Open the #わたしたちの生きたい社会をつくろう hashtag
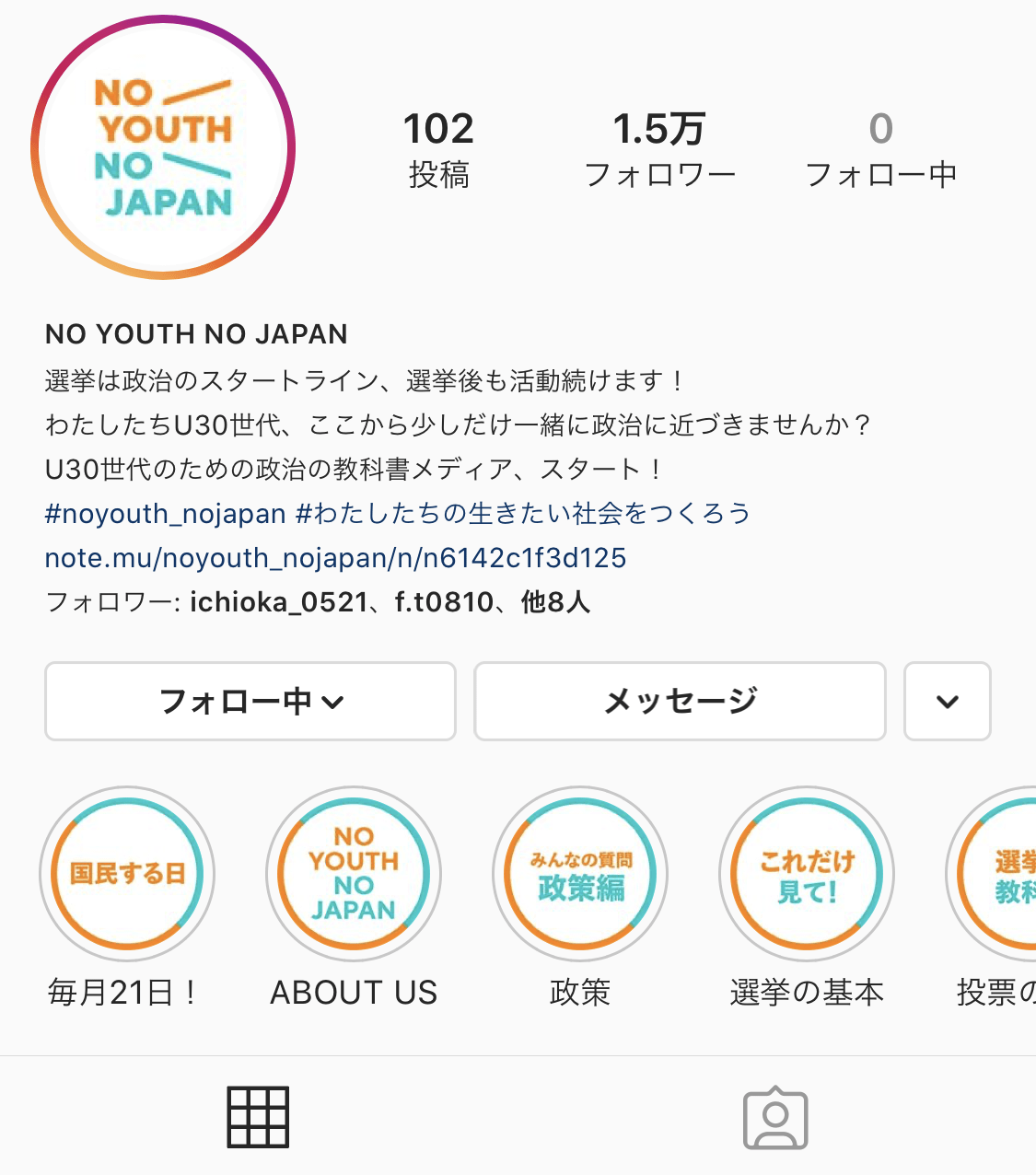 coord(523,513)
